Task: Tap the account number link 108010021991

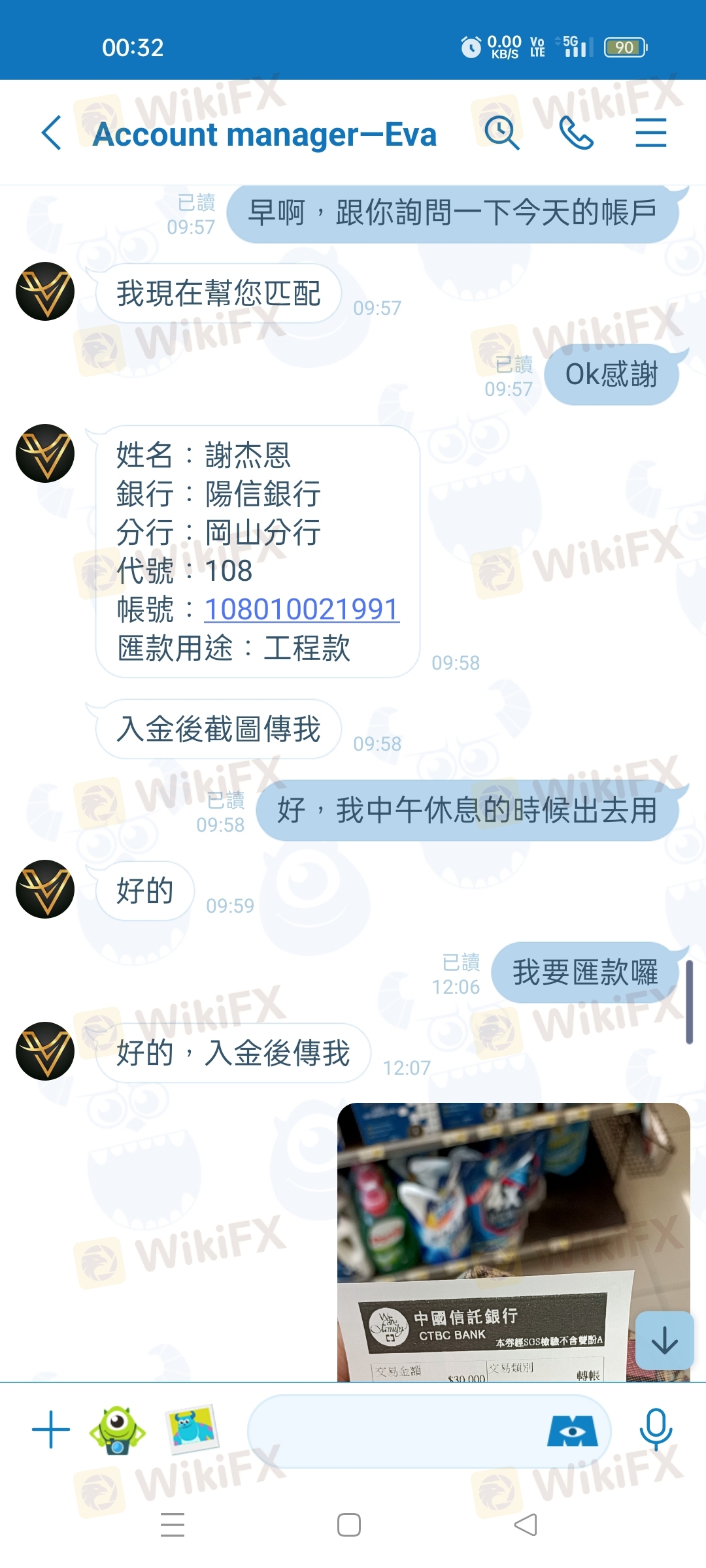Action: point(302,610)
